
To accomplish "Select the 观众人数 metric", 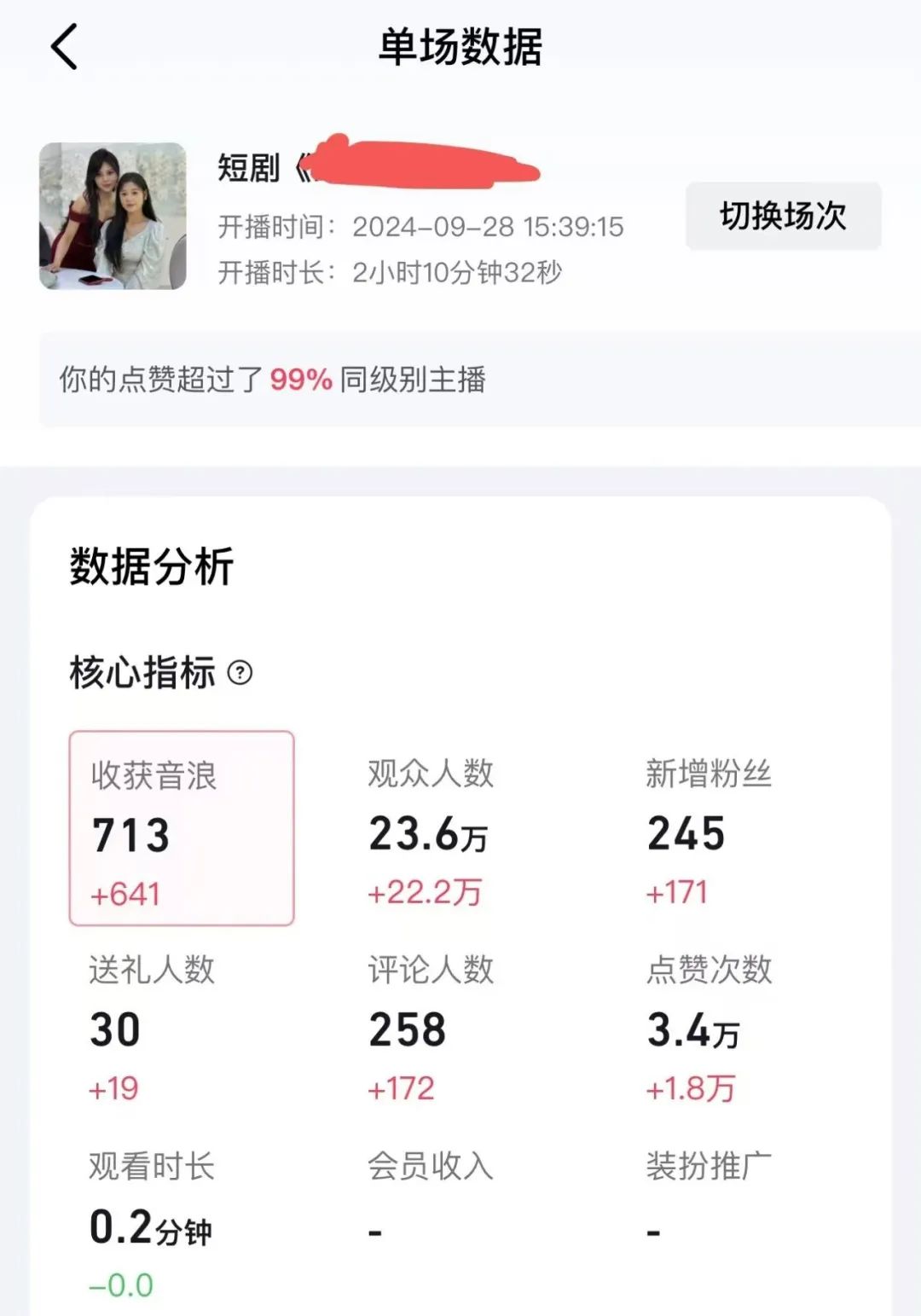I will 431,832.
